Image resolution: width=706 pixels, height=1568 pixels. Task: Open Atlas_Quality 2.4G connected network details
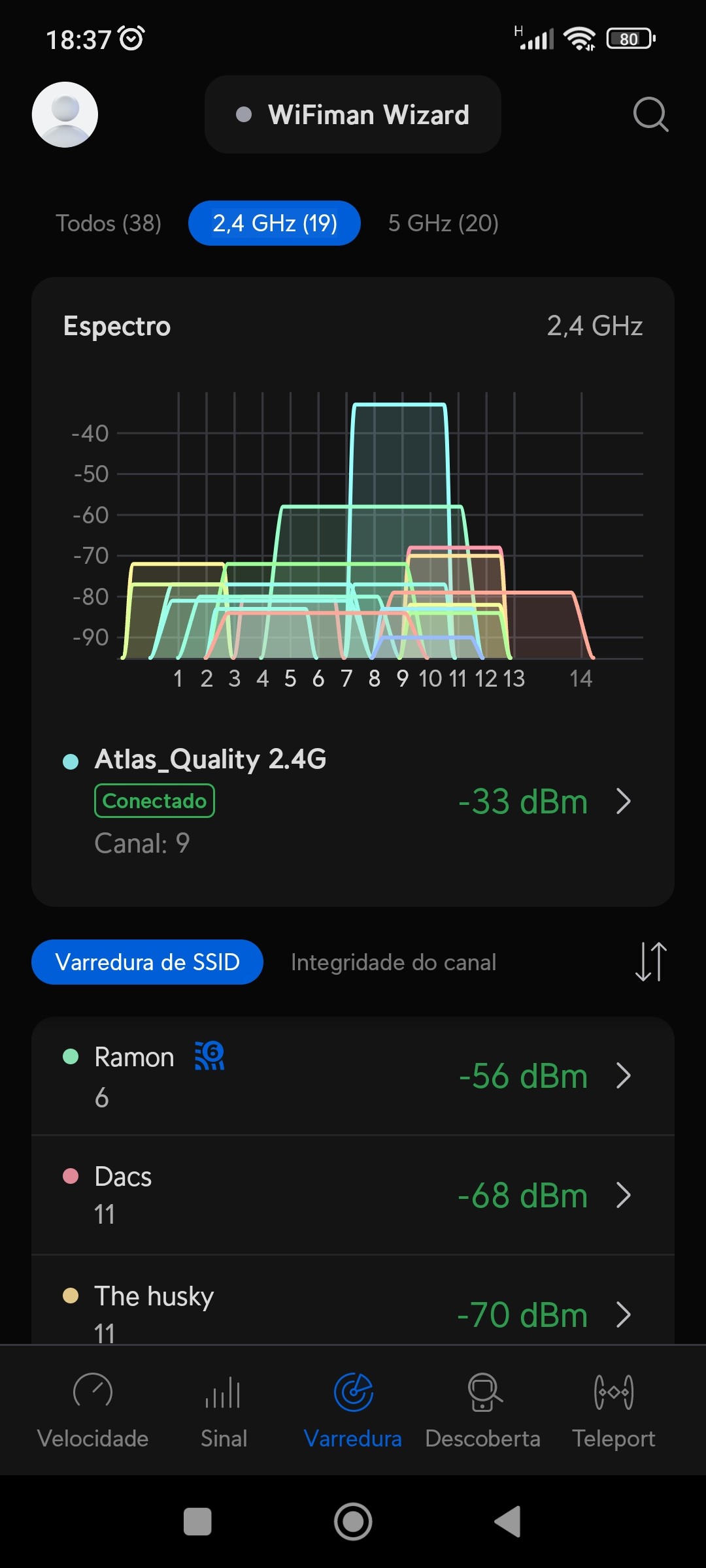353,801
